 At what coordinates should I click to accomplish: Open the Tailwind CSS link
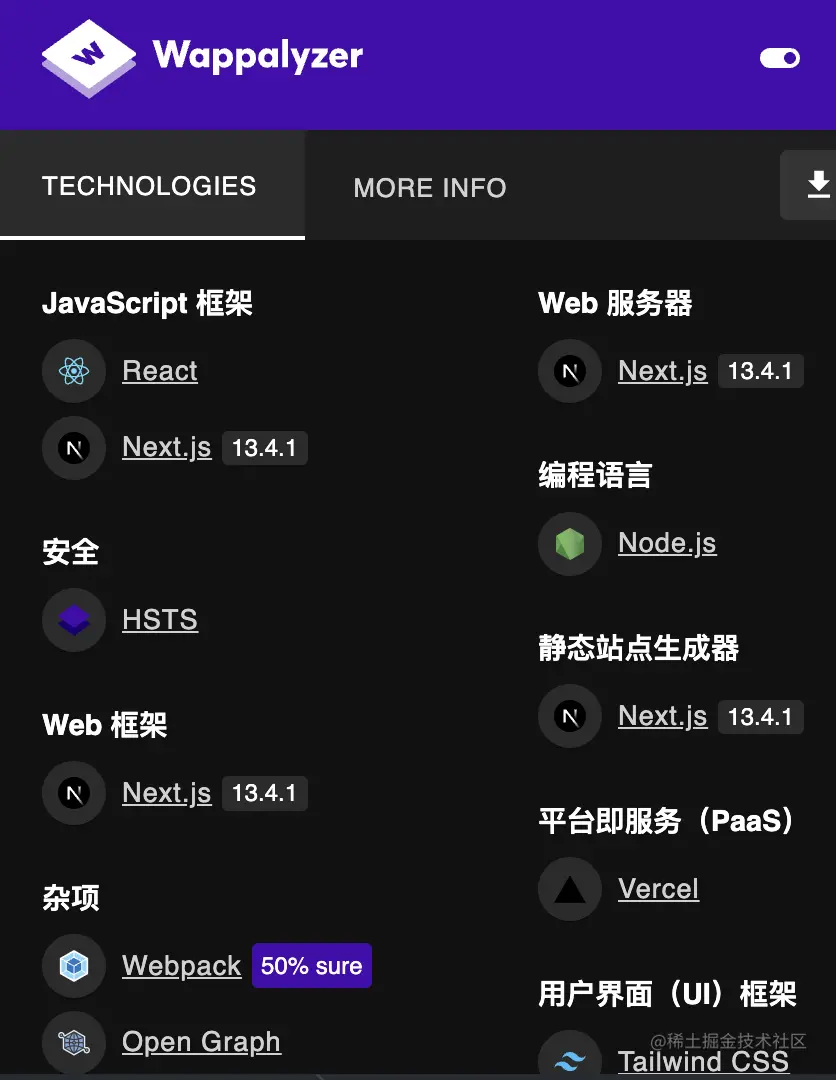click(x=703, y=1061)
